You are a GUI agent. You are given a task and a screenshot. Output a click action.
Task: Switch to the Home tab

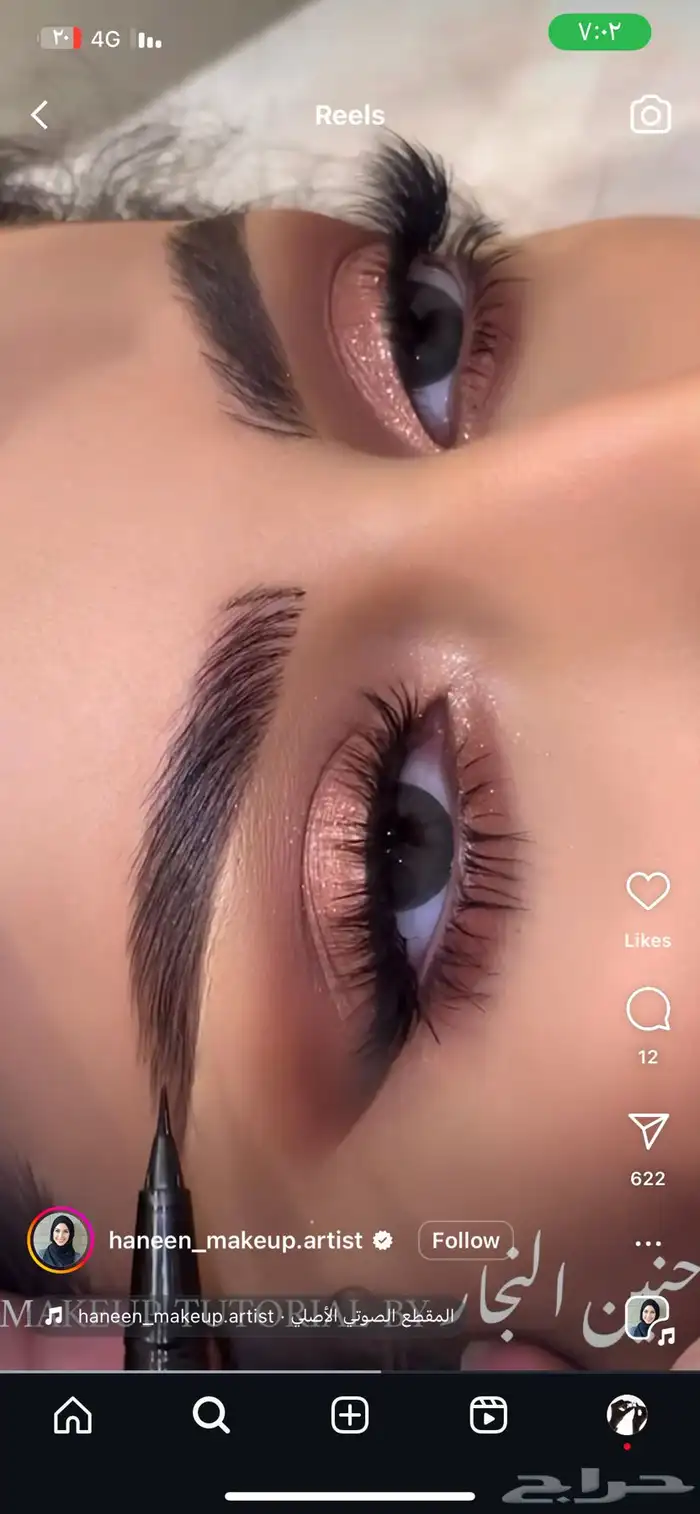(x=72, y=1415)
